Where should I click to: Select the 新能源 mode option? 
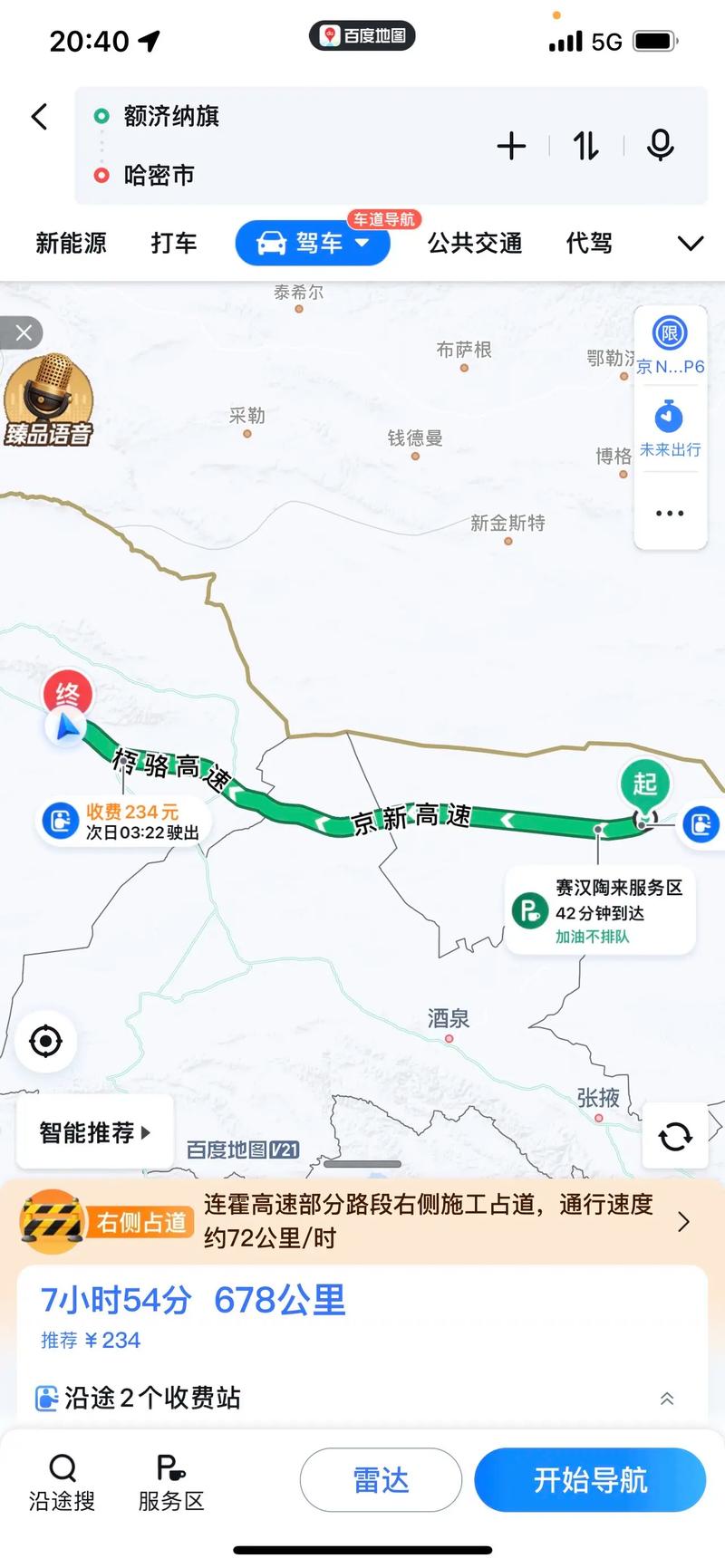pyautogui.click(x=72, y=243)
